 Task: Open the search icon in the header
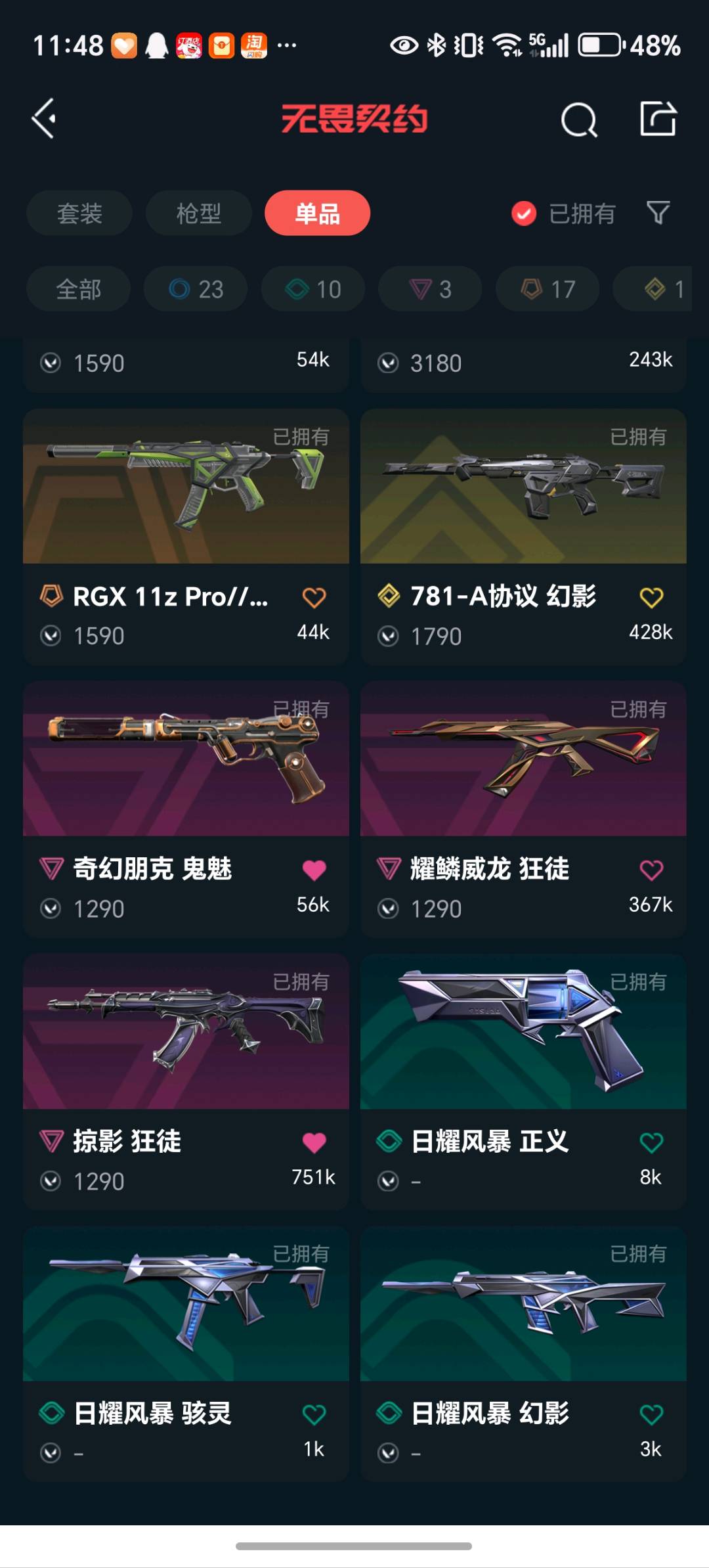579,120
